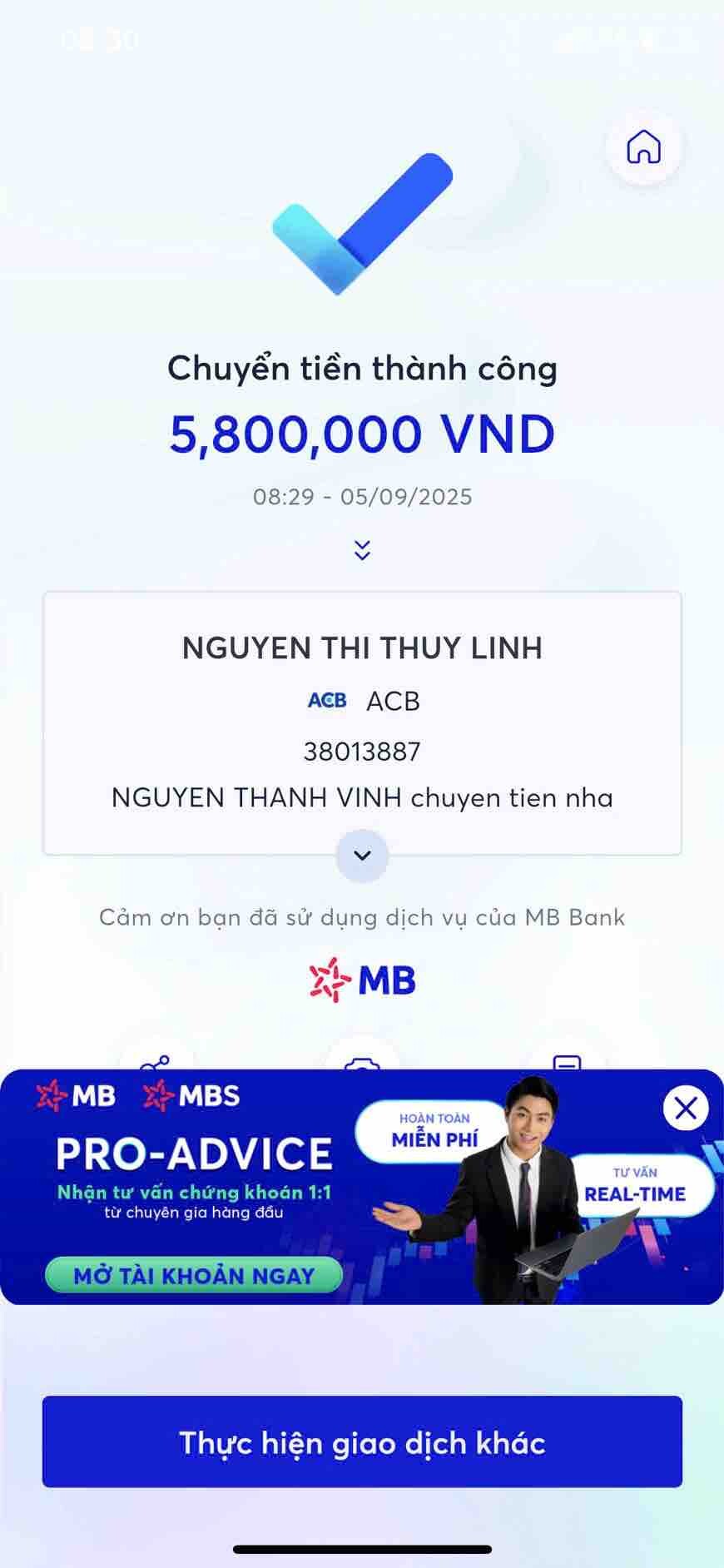Close the PRO-ADVICE banner

[685, 1108]
